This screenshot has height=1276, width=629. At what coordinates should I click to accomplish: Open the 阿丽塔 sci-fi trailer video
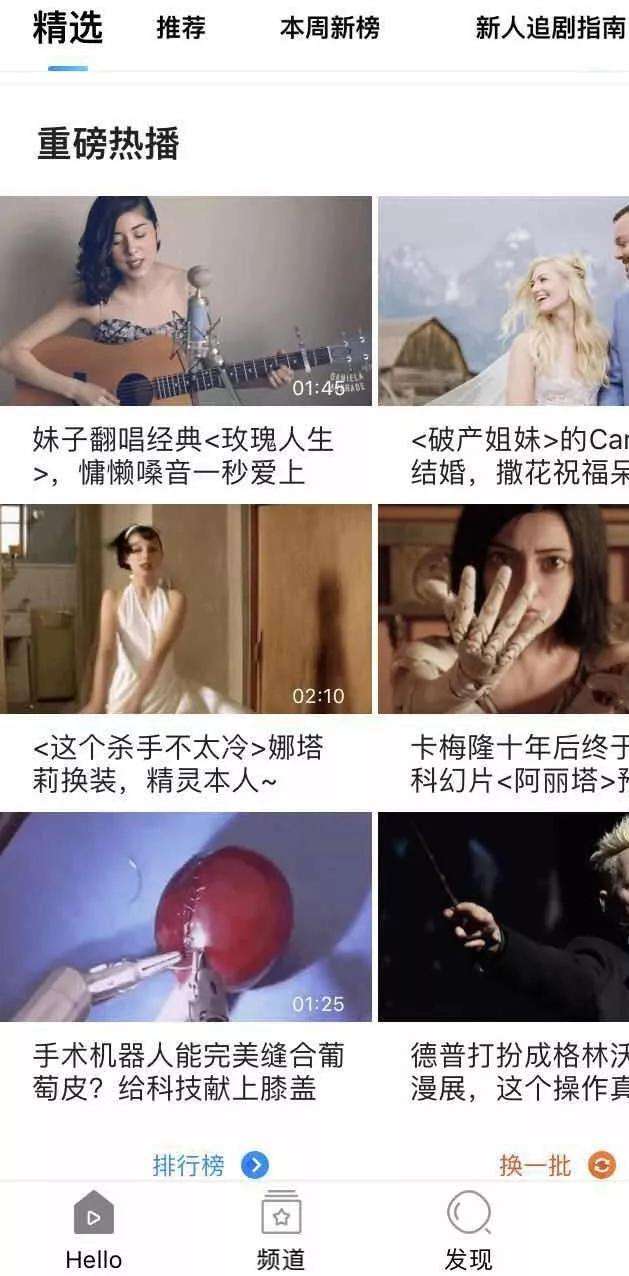point(503,608)
